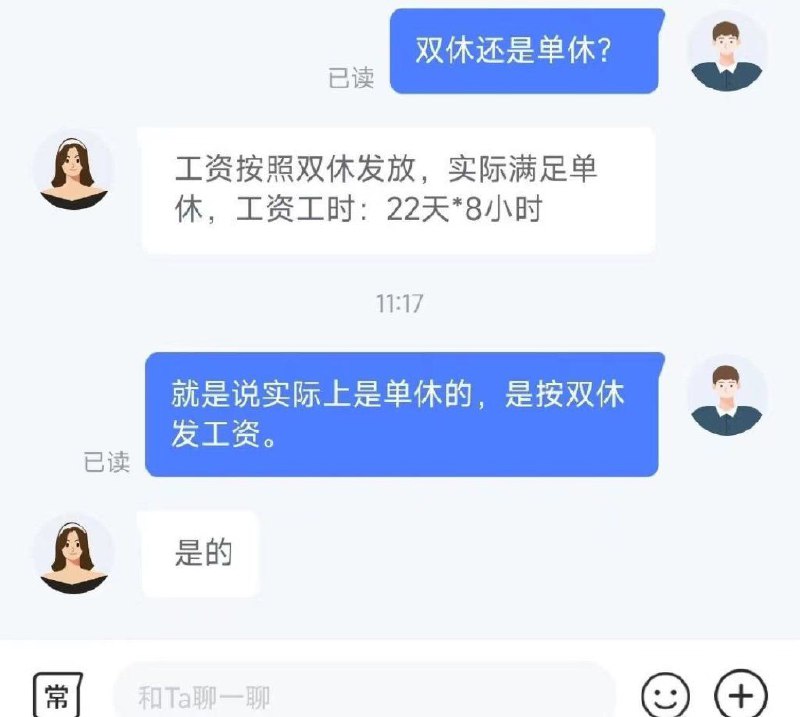The image size is (800, 717).
Task: Tap my avatar beside 双休还是单休 message
Action: pos(727,50)
